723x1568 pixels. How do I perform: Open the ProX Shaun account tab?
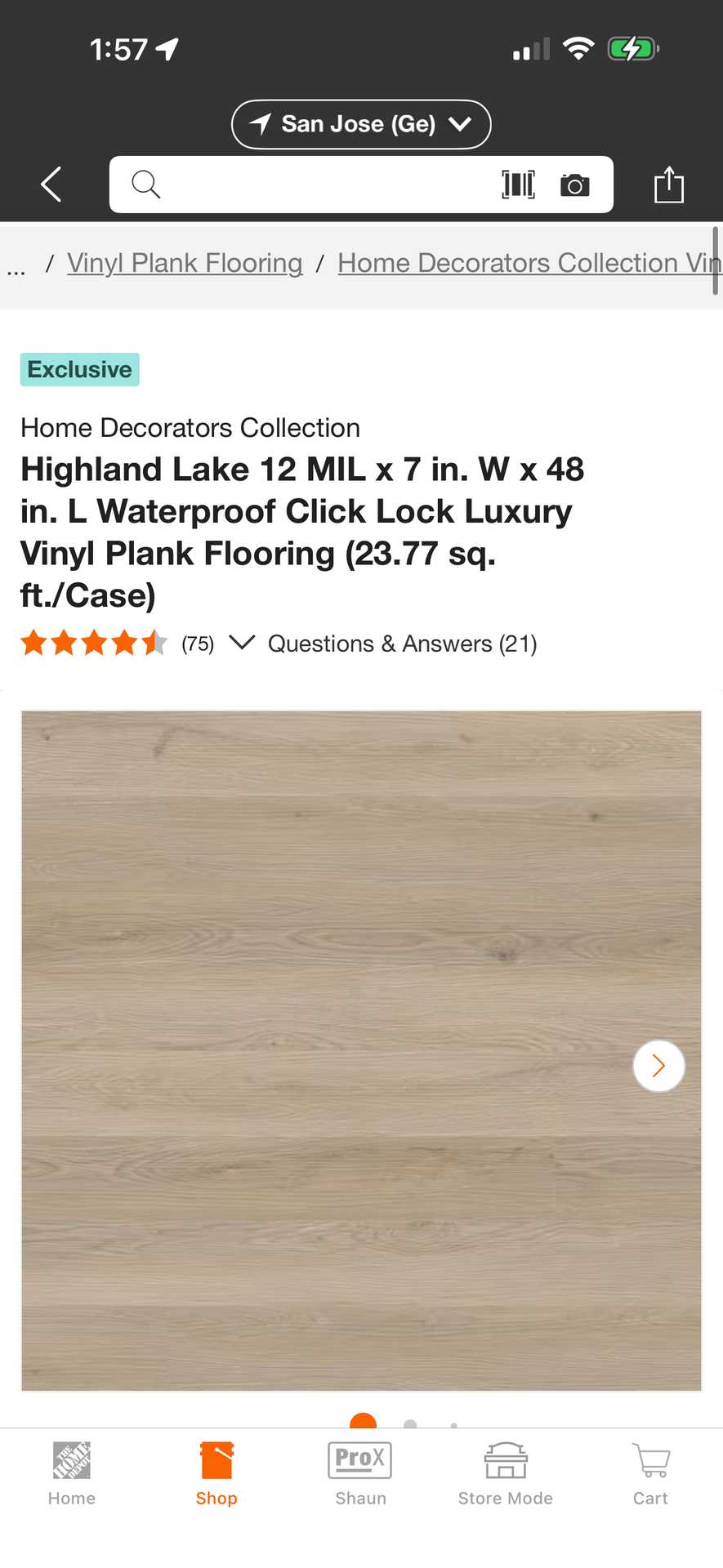coord(360,1474)
